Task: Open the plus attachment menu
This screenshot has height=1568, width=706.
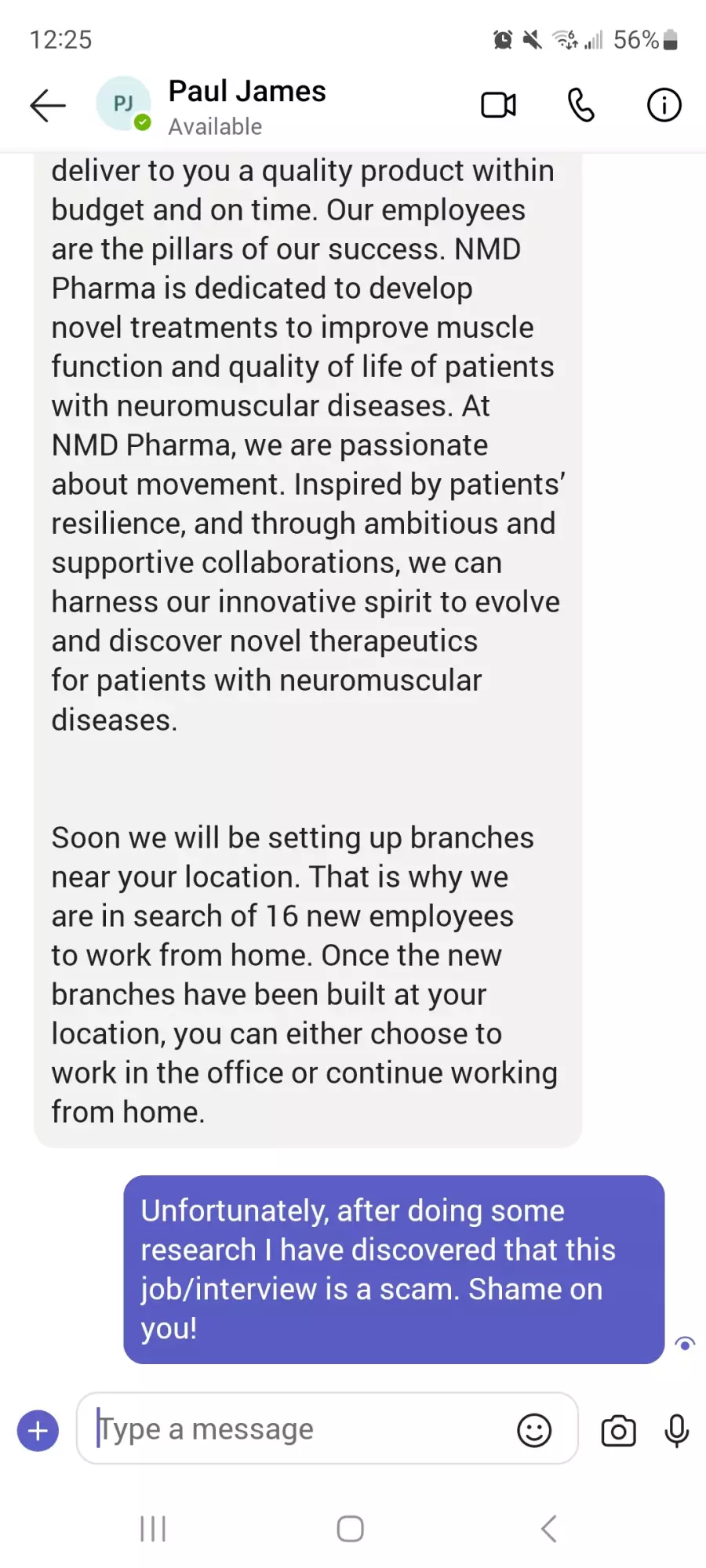Action: 38,1431
